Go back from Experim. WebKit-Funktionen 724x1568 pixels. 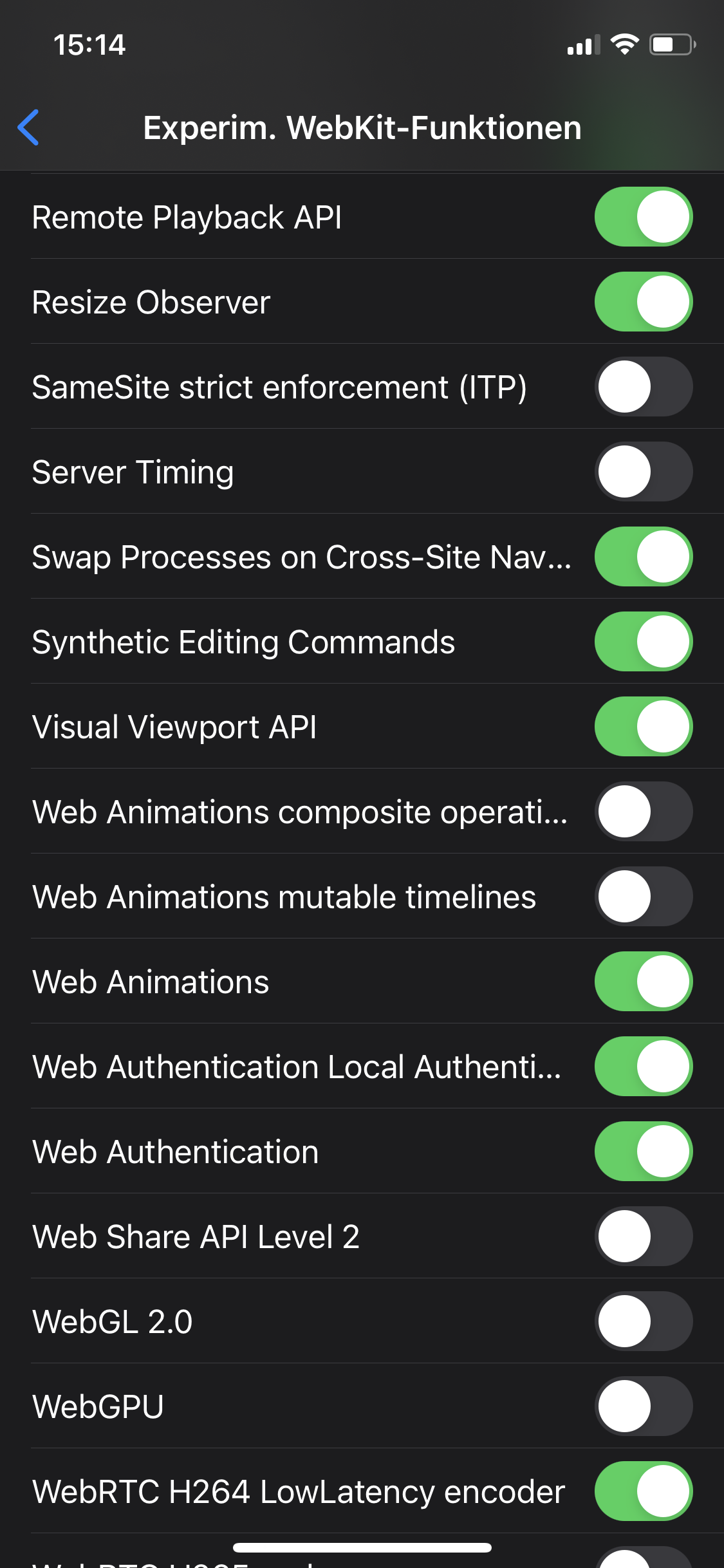(x=29, y=127)
